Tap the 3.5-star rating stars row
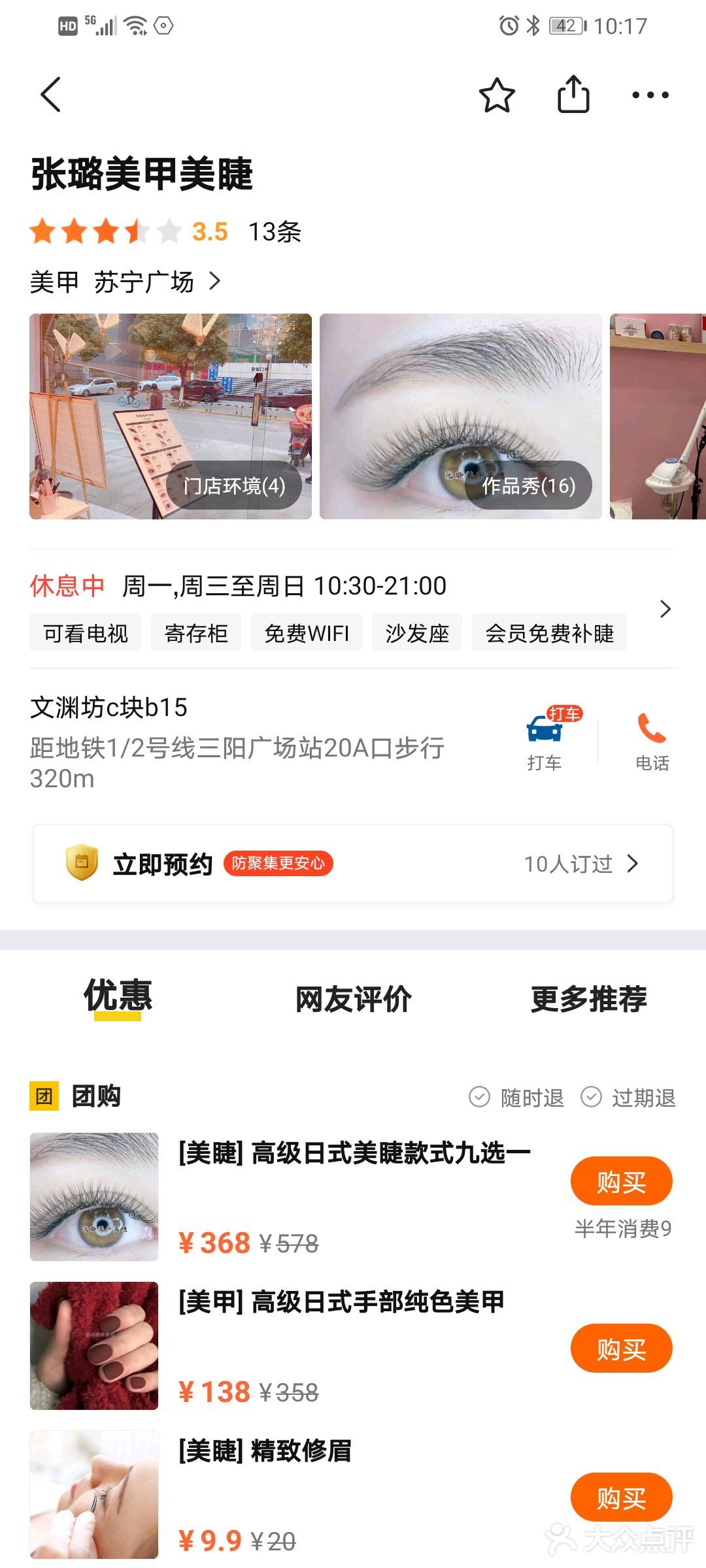 105,231
